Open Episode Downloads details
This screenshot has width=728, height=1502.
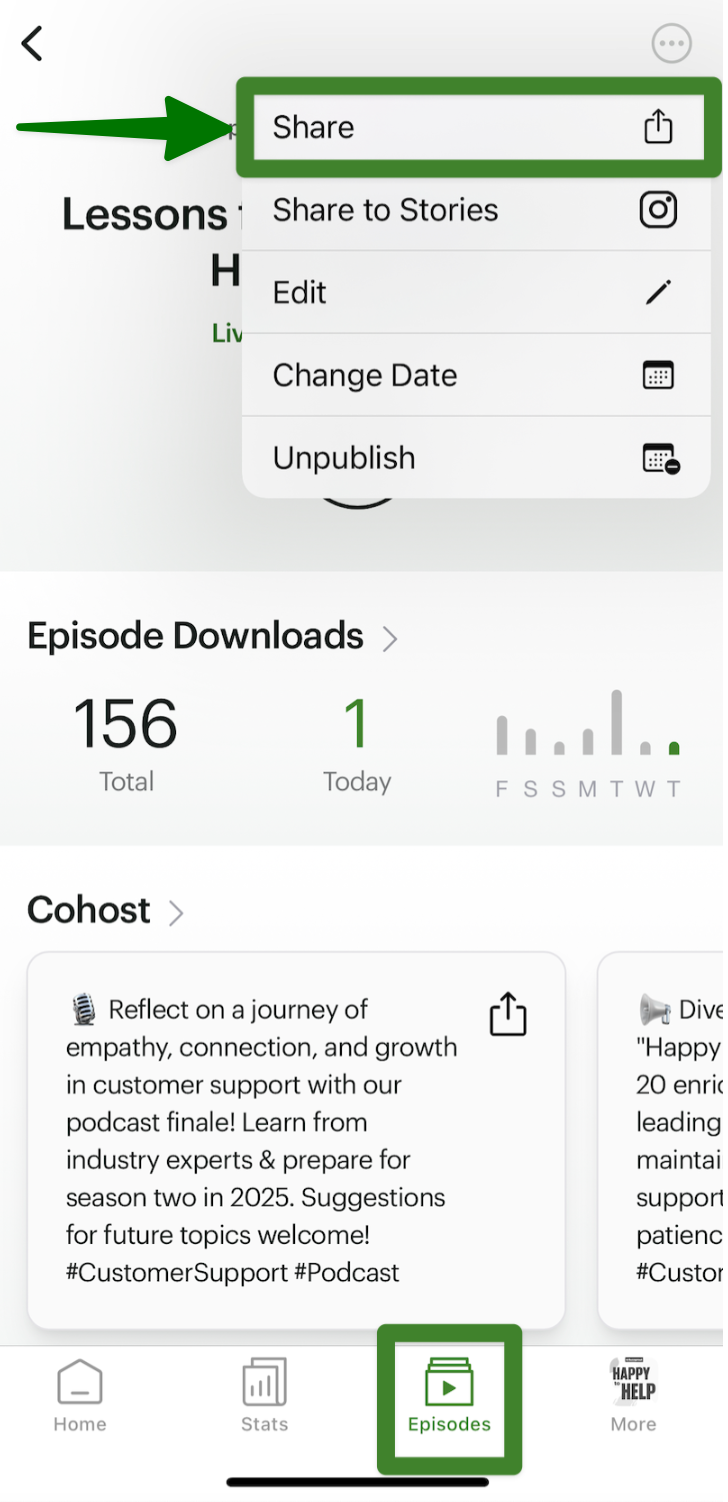click(213, 637)
